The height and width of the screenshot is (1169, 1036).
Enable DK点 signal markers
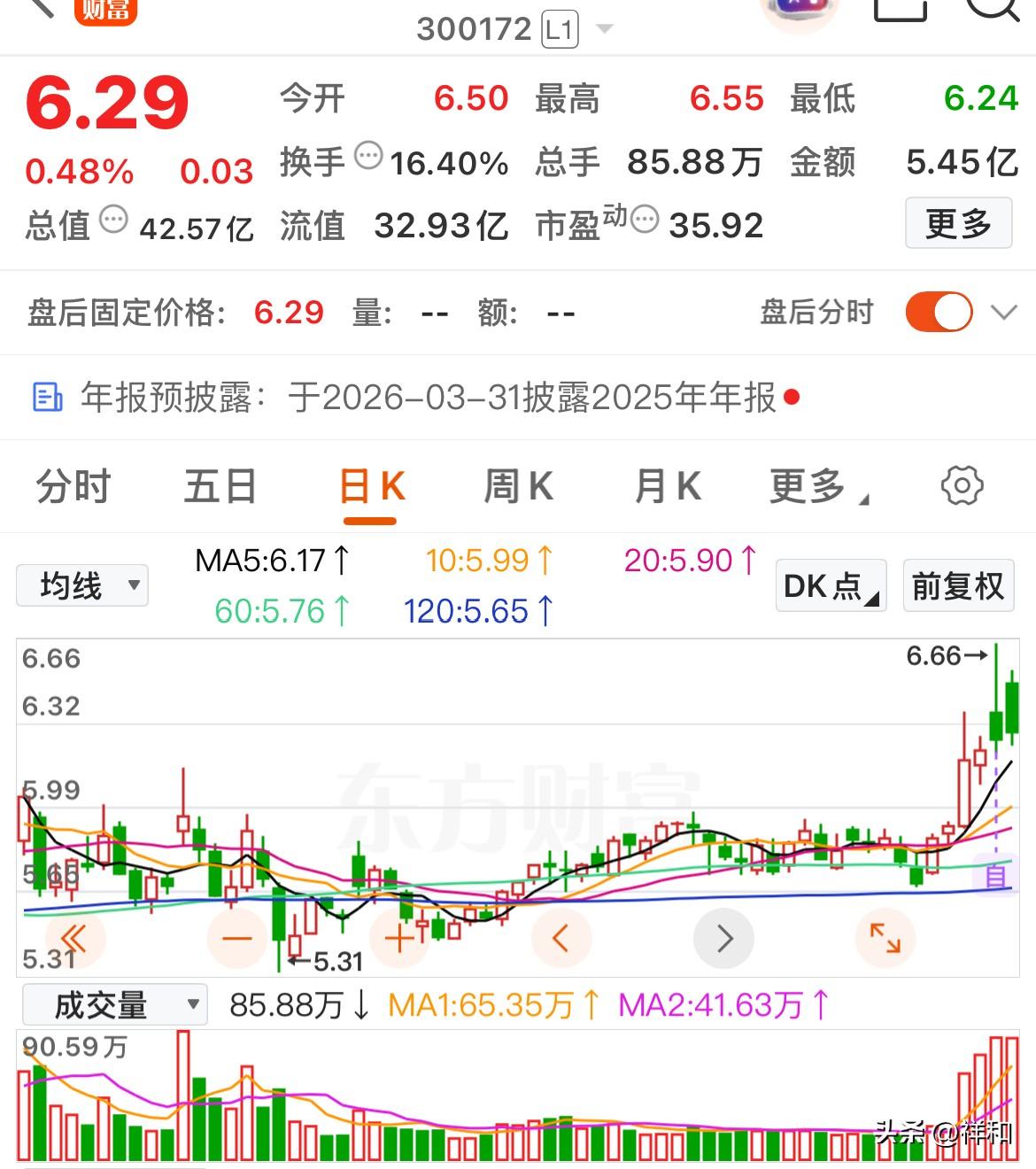(x=829, y=585)
